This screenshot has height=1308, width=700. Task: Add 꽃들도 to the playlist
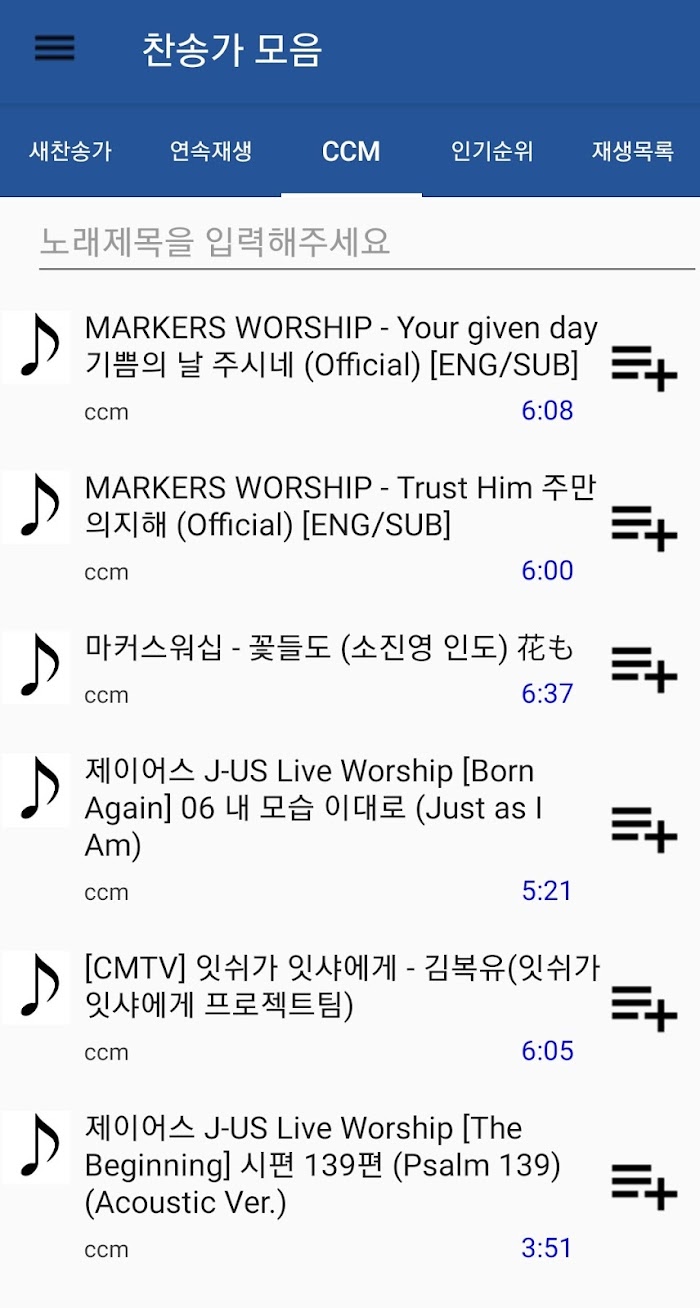(x=644, y=669)
